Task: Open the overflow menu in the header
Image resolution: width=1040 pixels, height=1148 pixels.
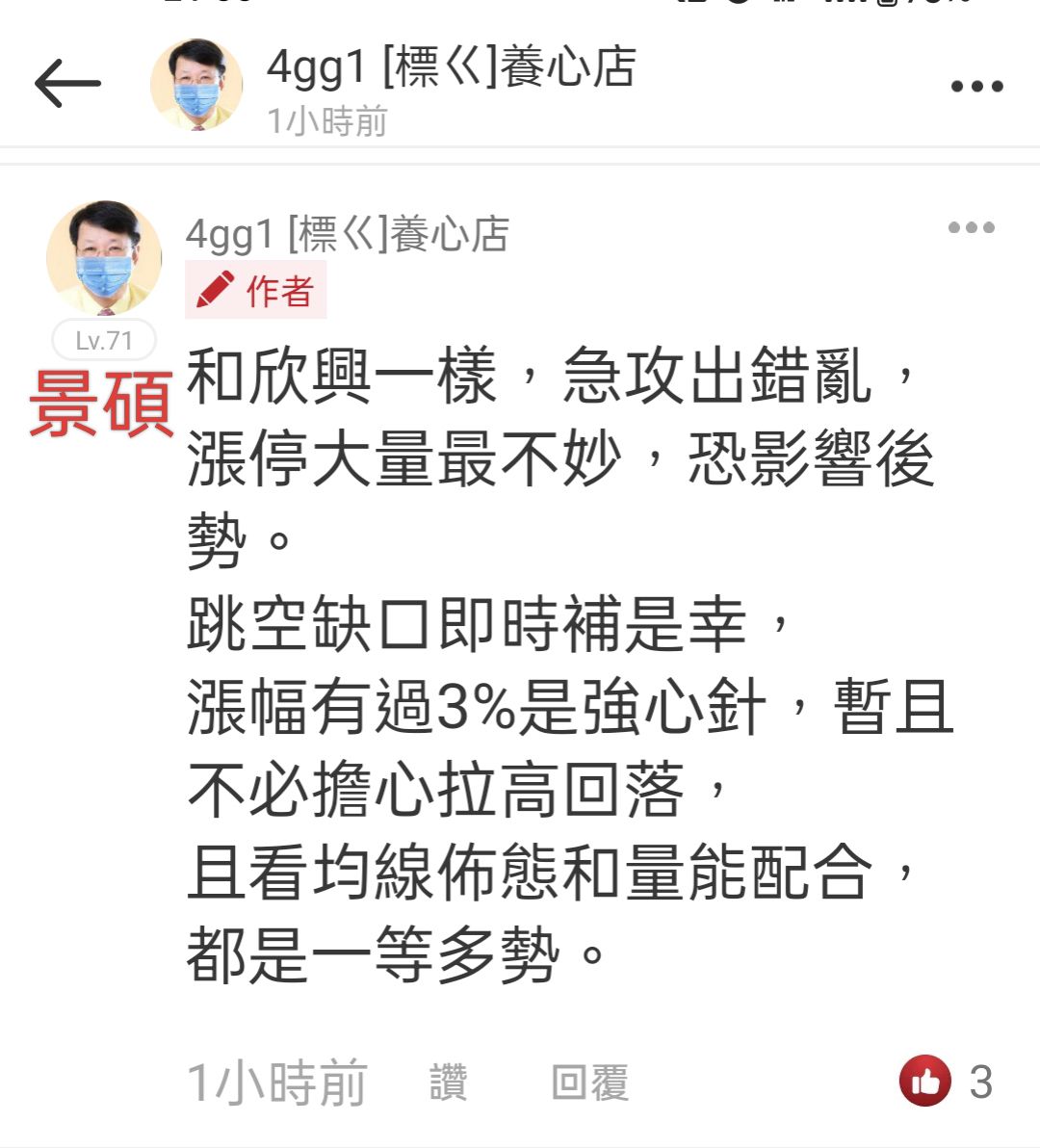Action: click(976, 87)
